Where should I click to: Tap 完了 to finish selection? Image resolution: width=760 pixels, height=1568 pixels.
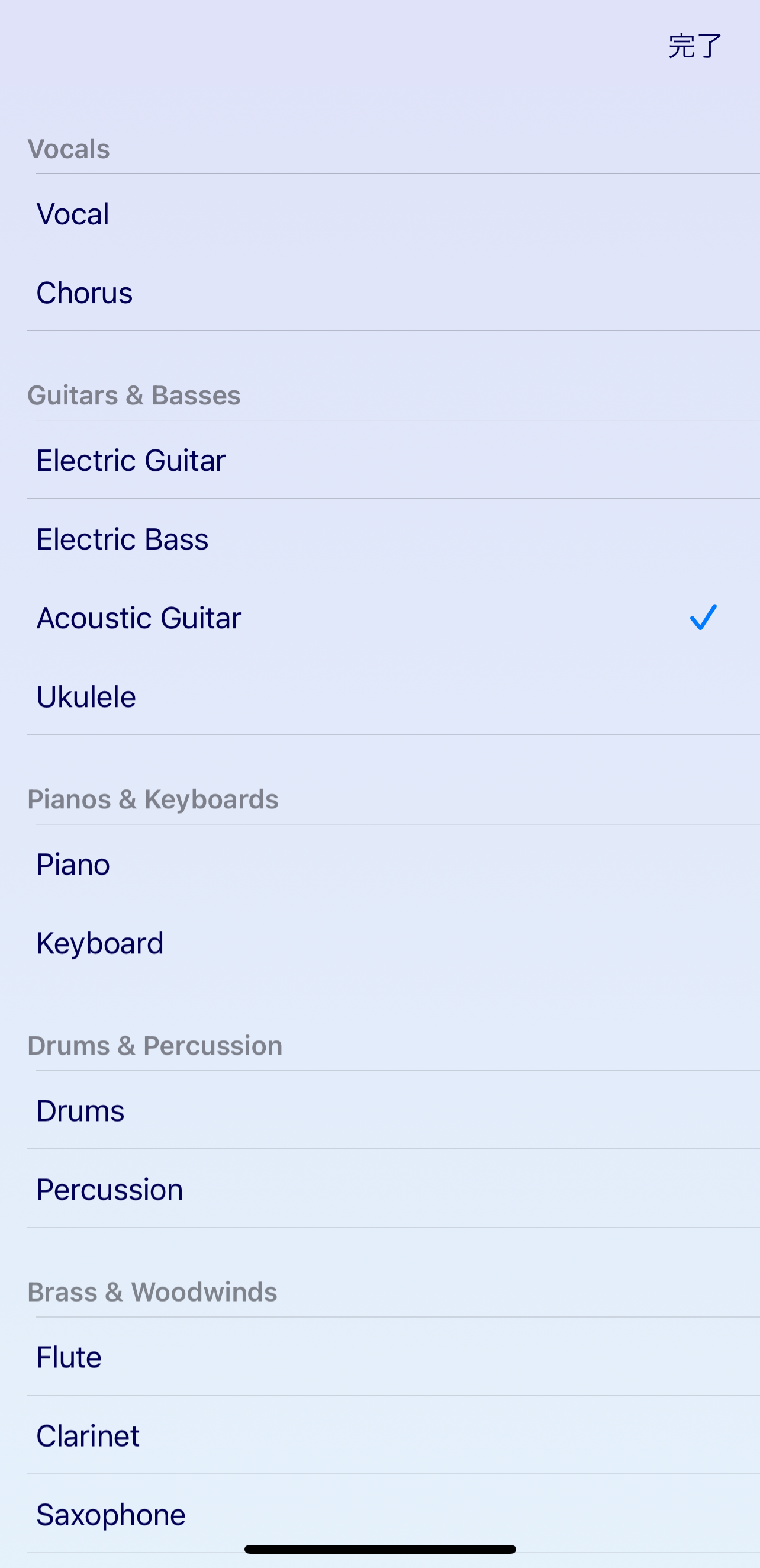click(694, 46)
